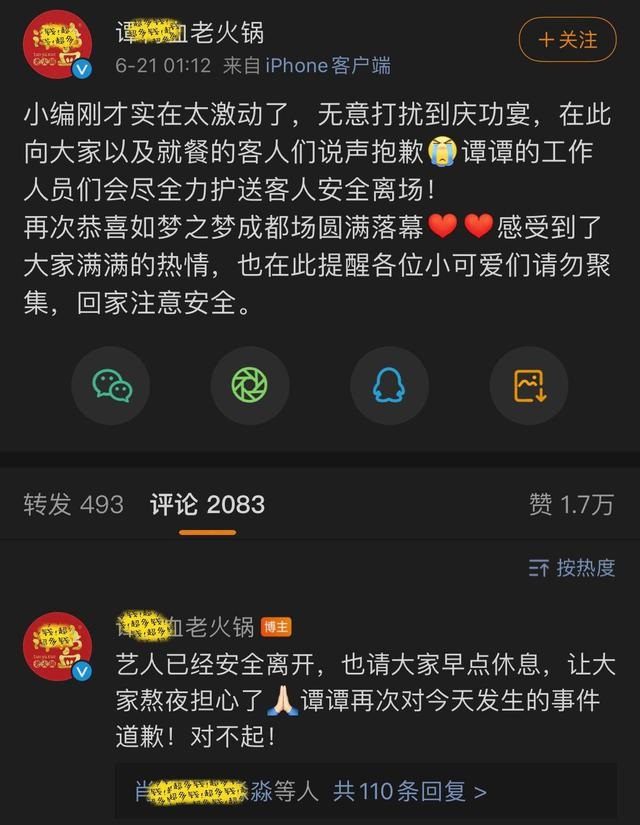Share post to WeChat Moments

[250, 385]
